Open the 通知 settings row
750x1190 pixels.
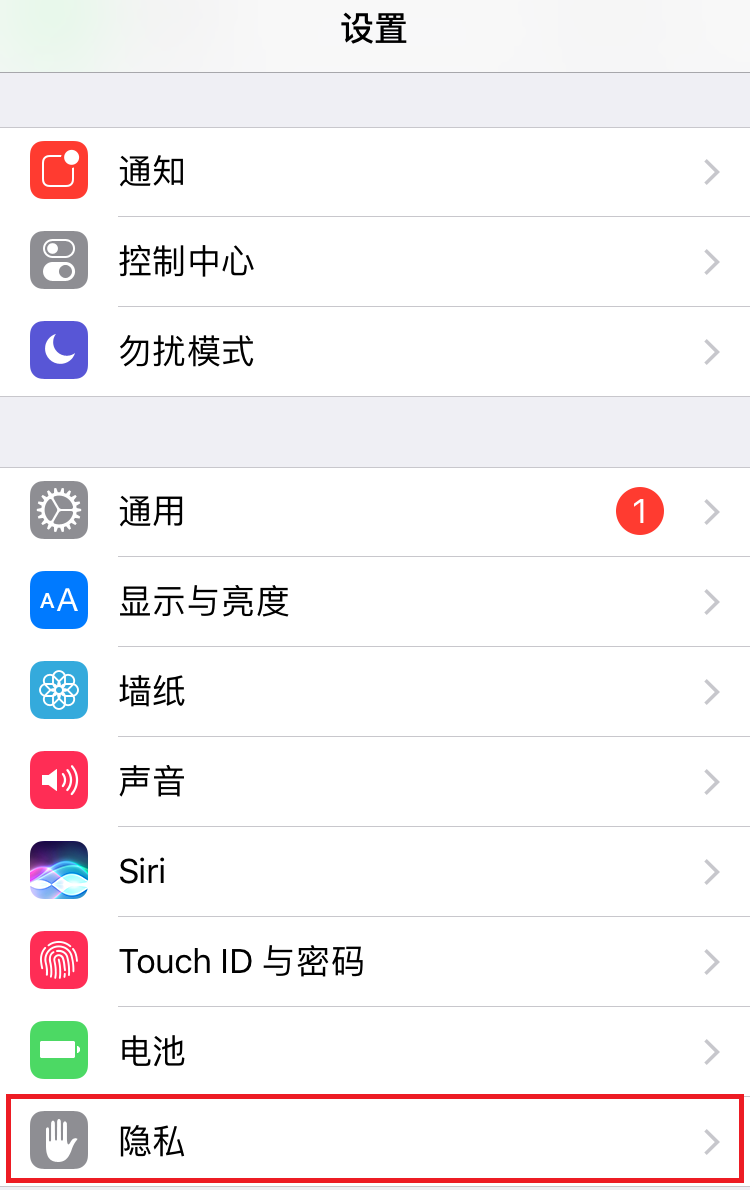[x=375, y=172]
